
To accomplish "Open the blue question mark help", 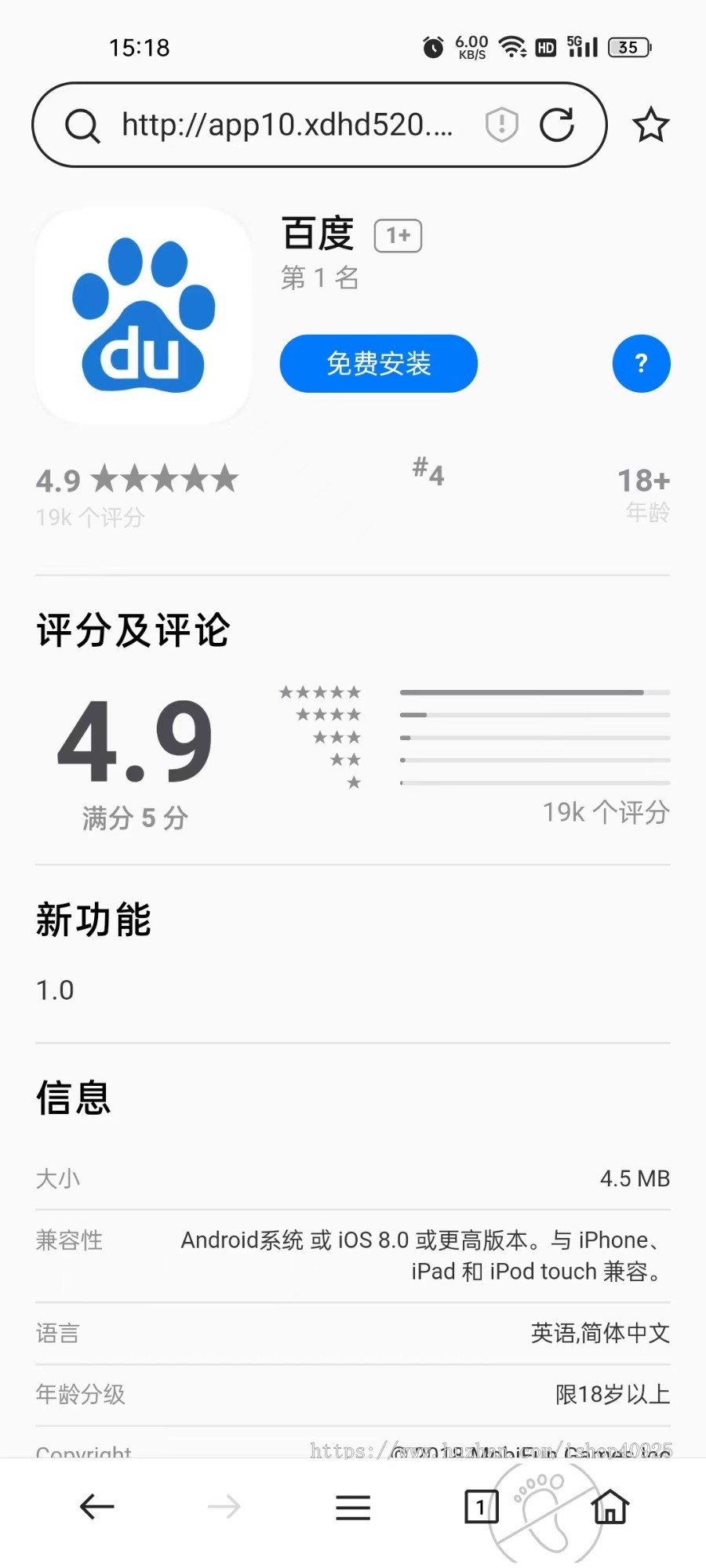I will click(x=641, y=364).
